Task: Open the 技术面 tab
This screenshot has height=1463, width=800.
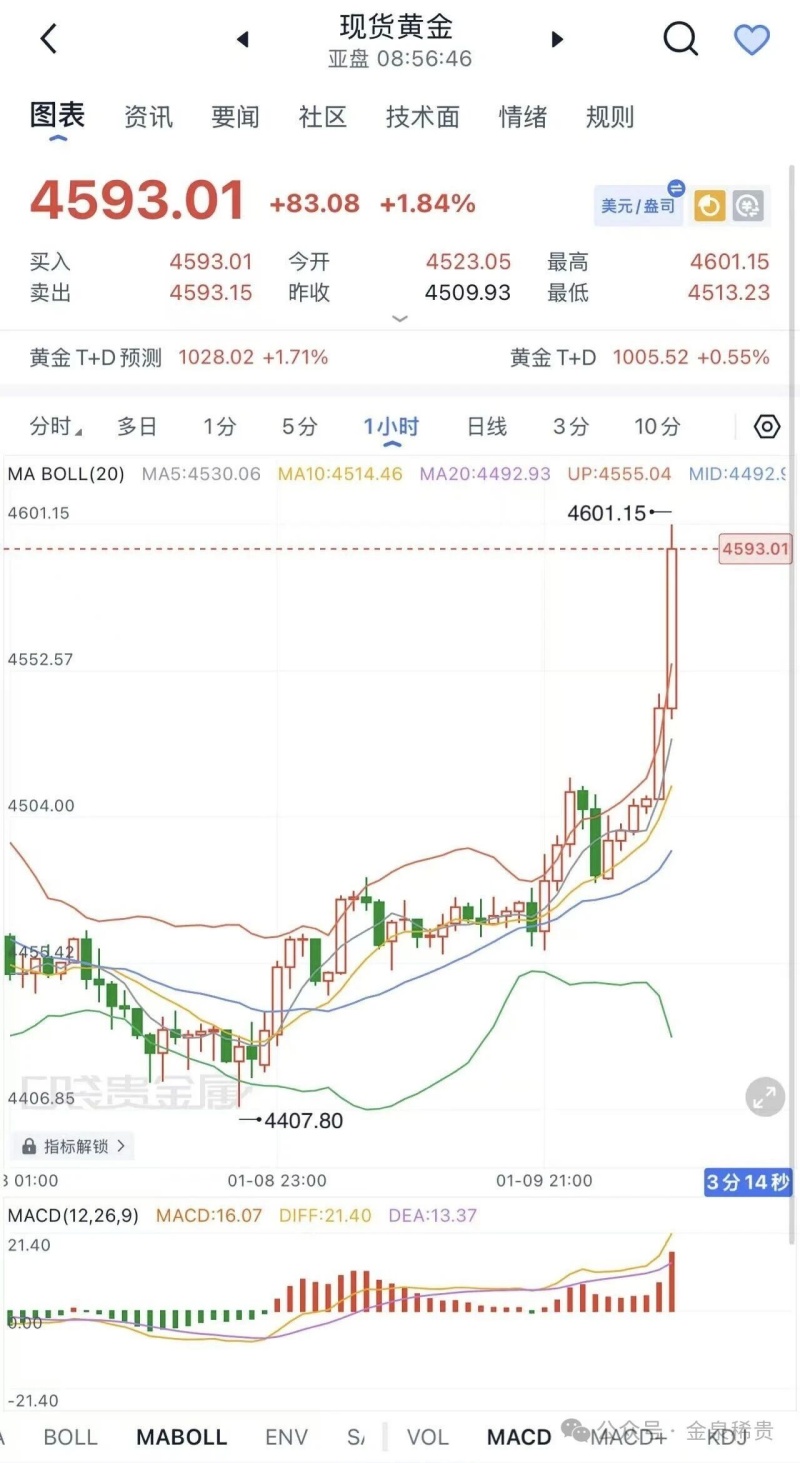Action: pyautogui.click(x=422, y=117)
